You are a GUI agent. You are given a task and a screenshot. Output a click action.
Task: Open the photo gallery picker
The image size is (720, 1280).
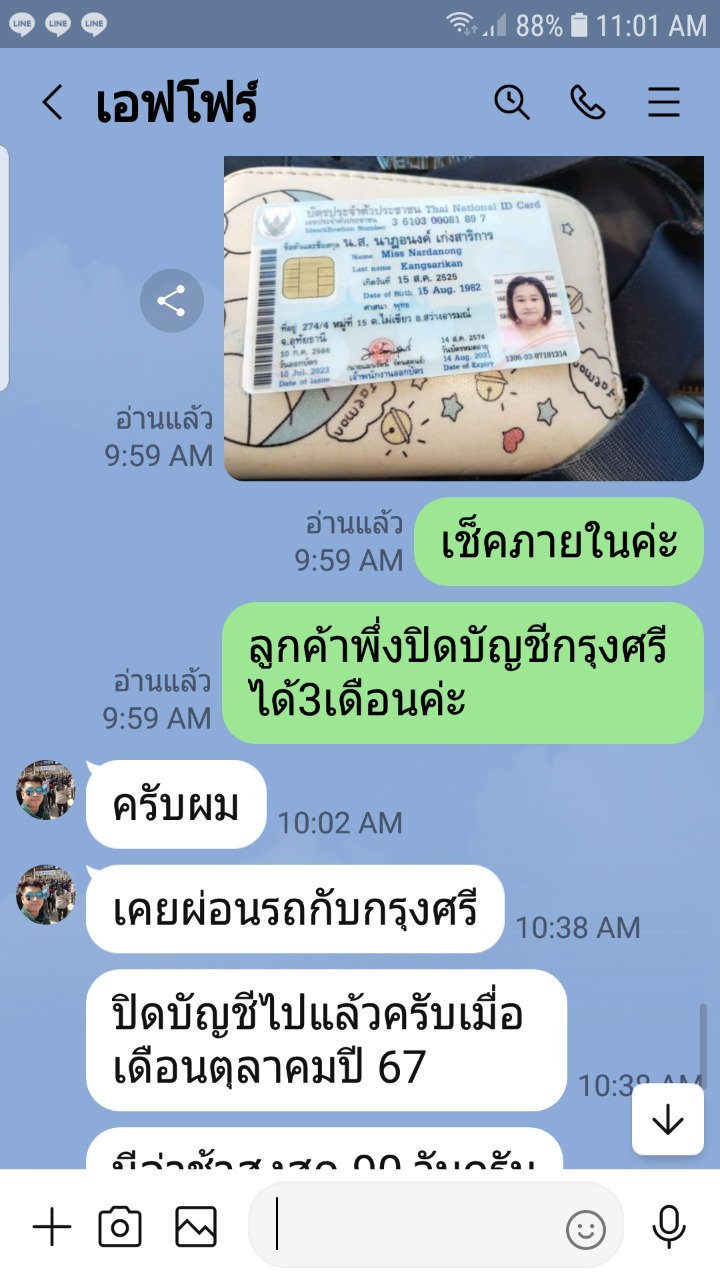pos(196,1227)
